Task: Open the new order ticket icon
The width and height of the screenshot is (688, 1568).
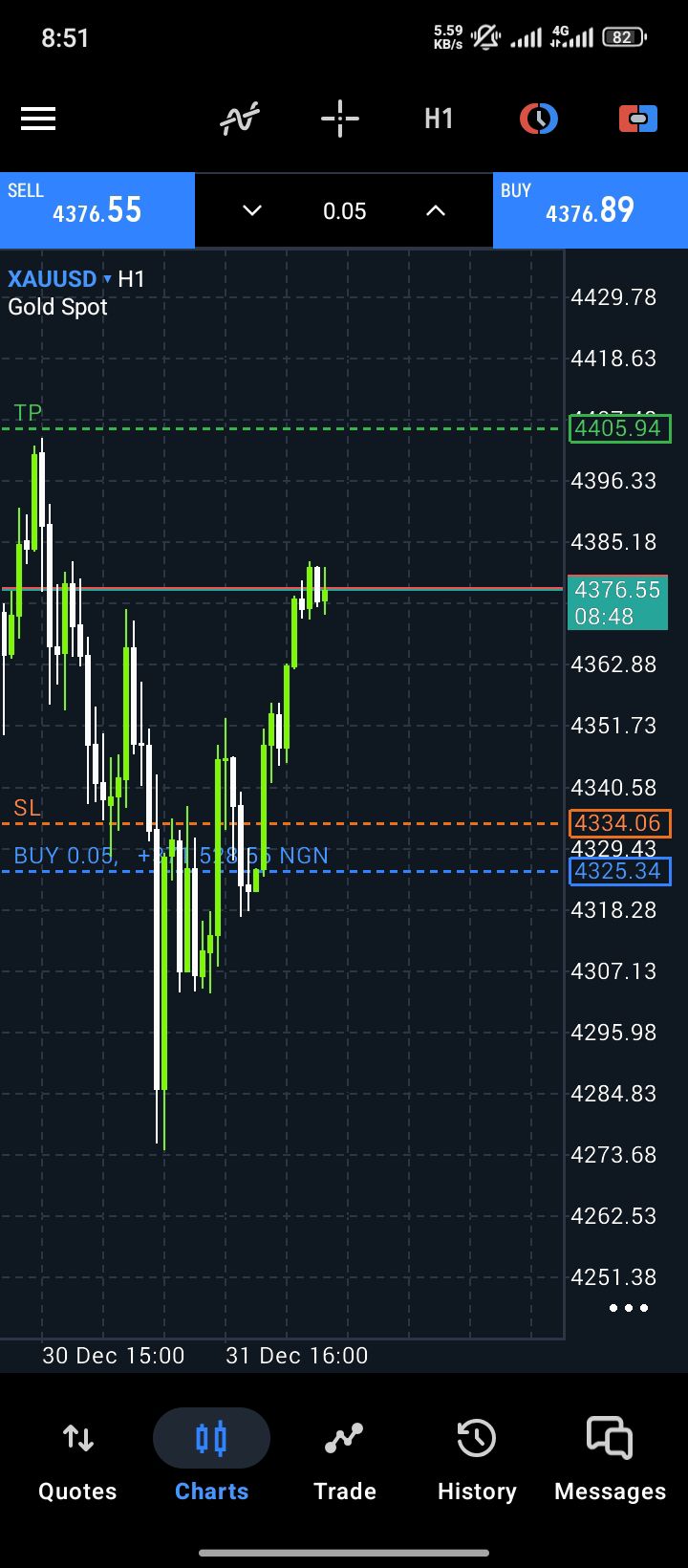Action: pyautogui.click(x=637, y=119)
